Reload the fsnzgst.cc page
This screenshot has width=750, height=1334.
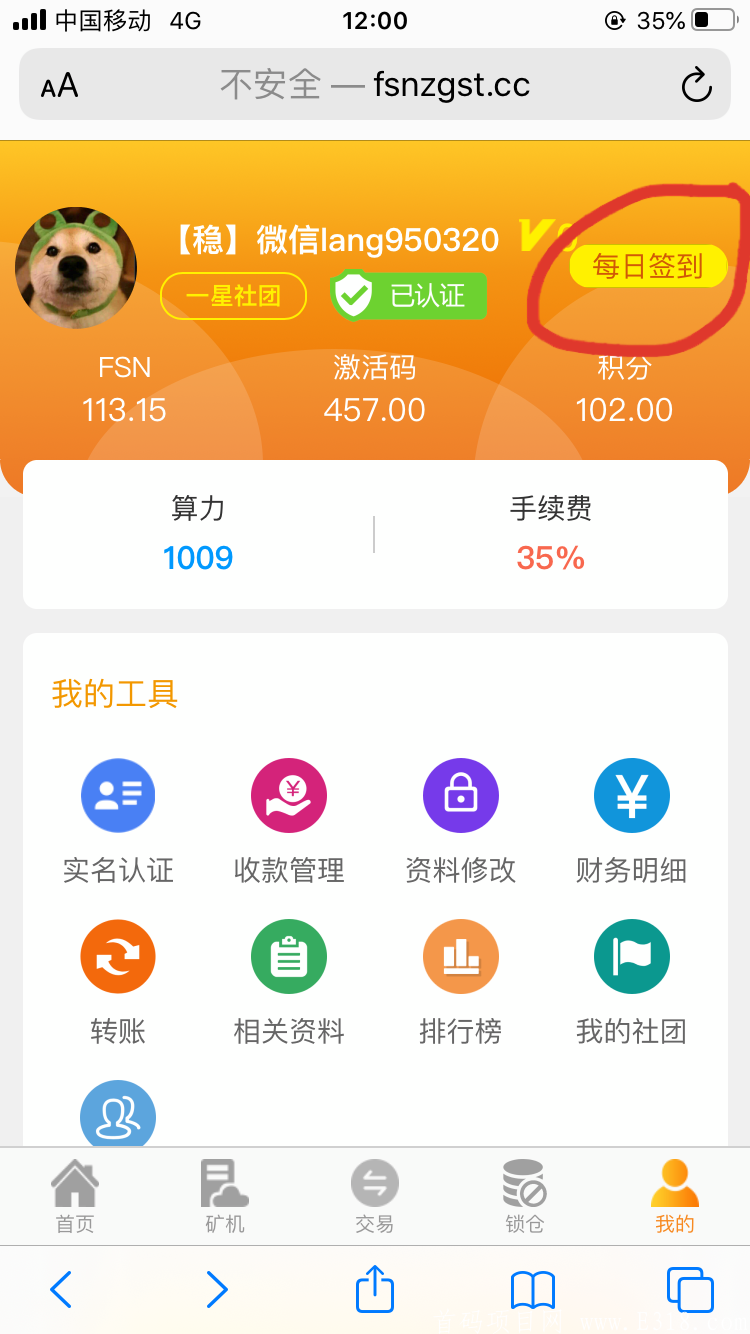click(x=695, y=85)
